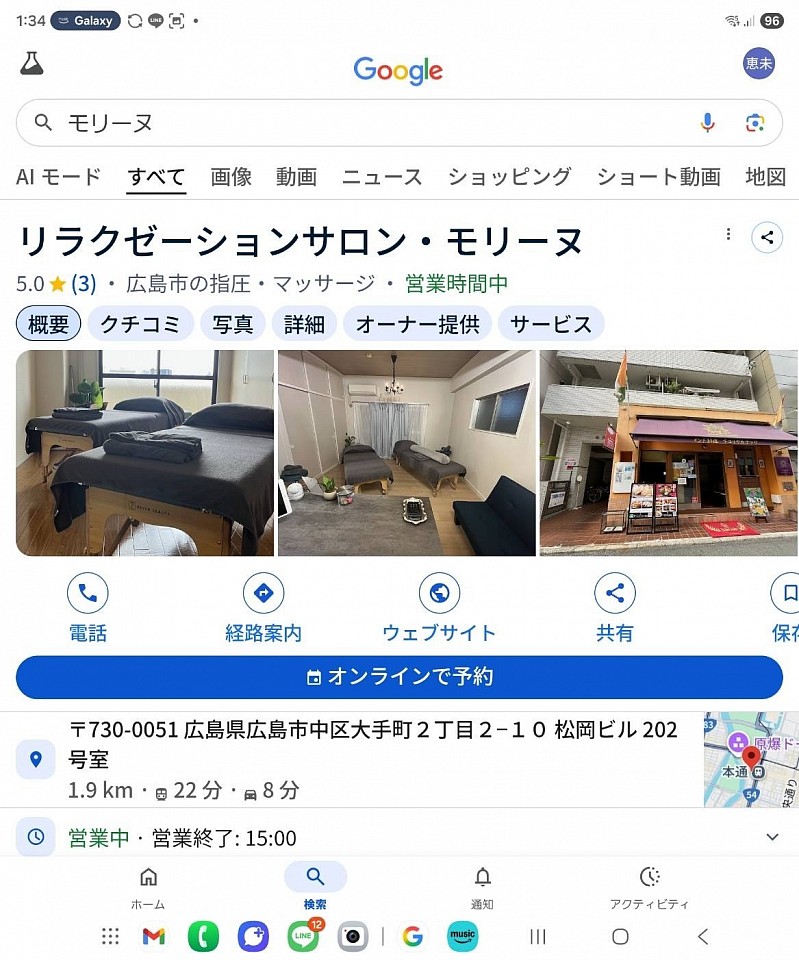Switch to the ニュース tab
This screenshot has height=960, width=799.
382,177
